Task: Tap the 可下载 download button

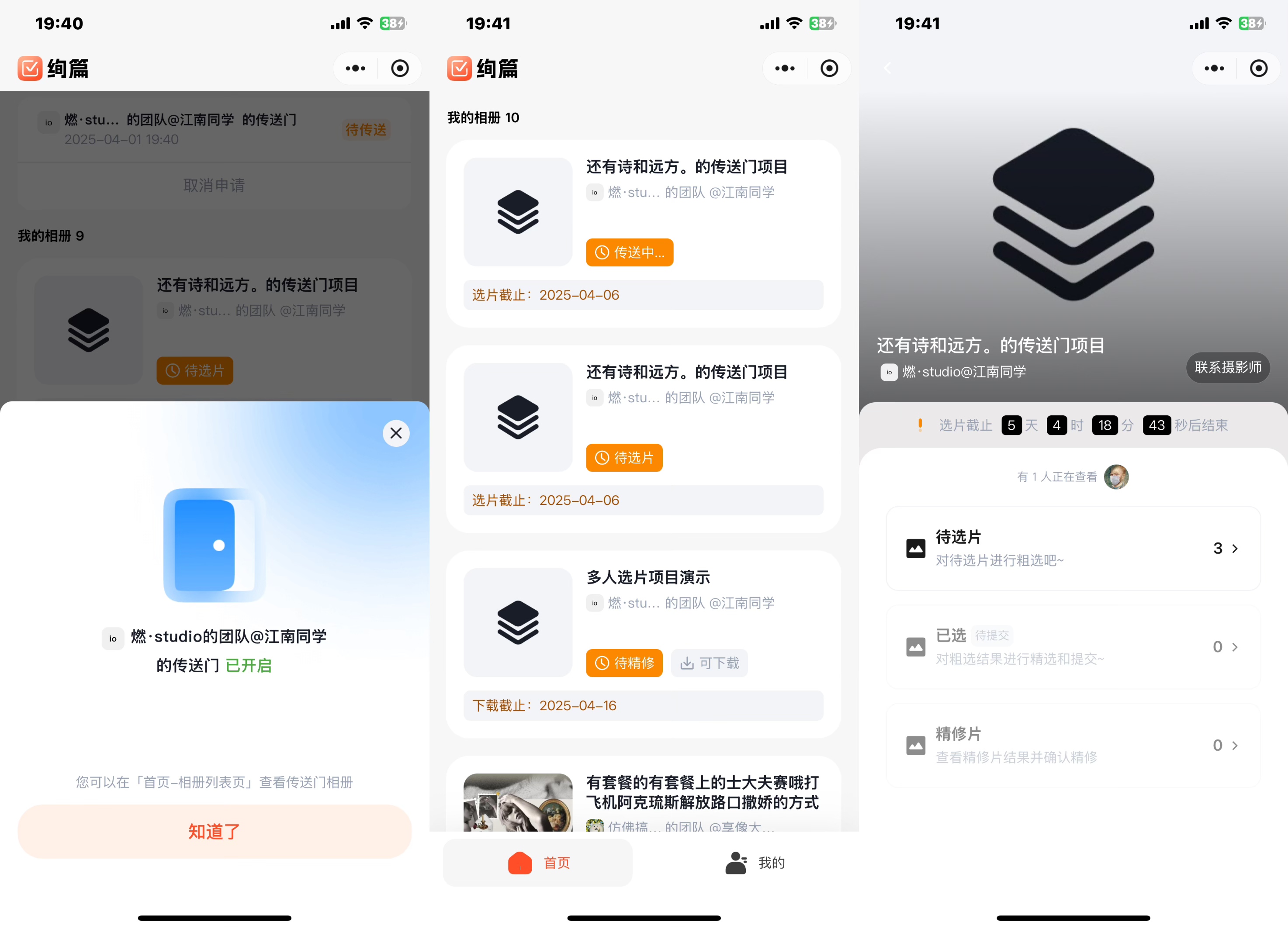Action: coord(709,663)
